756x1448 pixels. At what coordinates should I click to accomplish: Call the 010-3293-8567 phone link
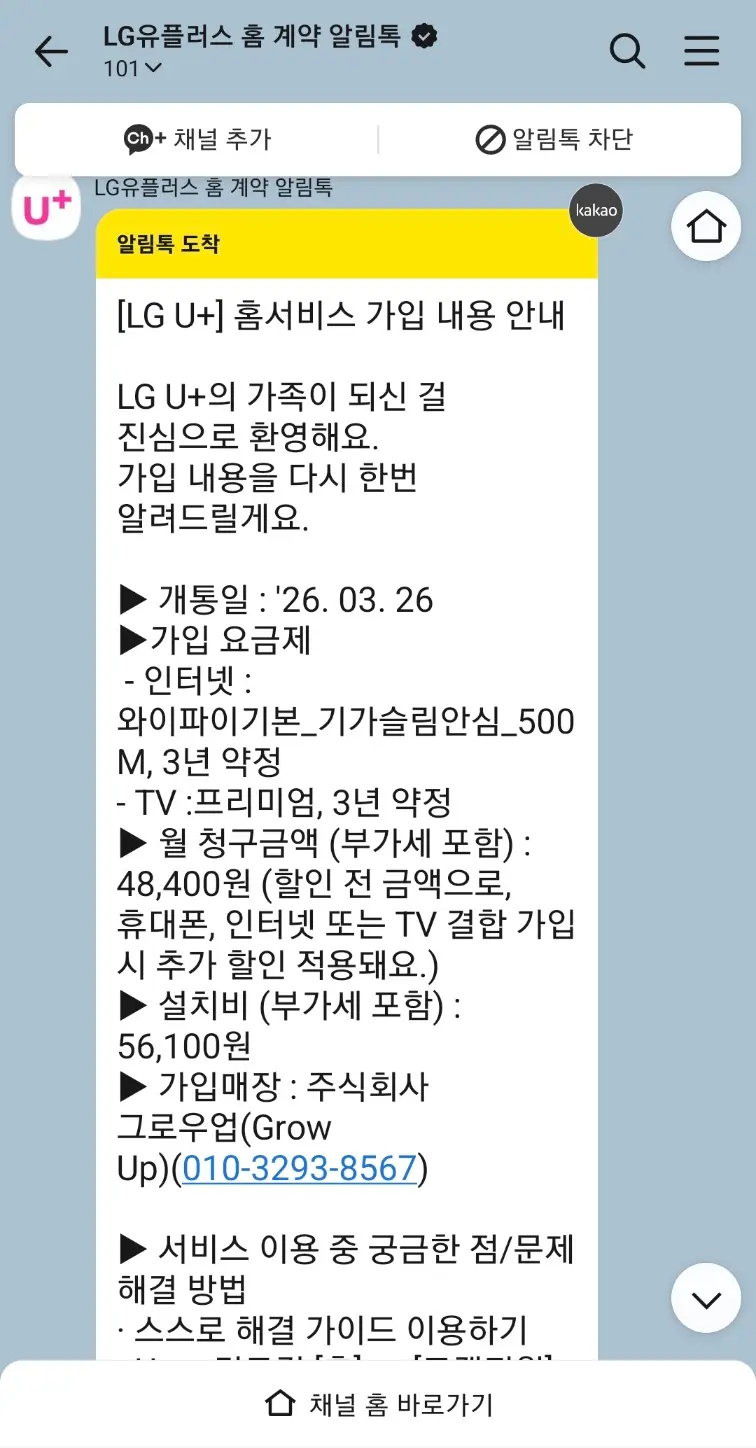[x=299, y=1168]
